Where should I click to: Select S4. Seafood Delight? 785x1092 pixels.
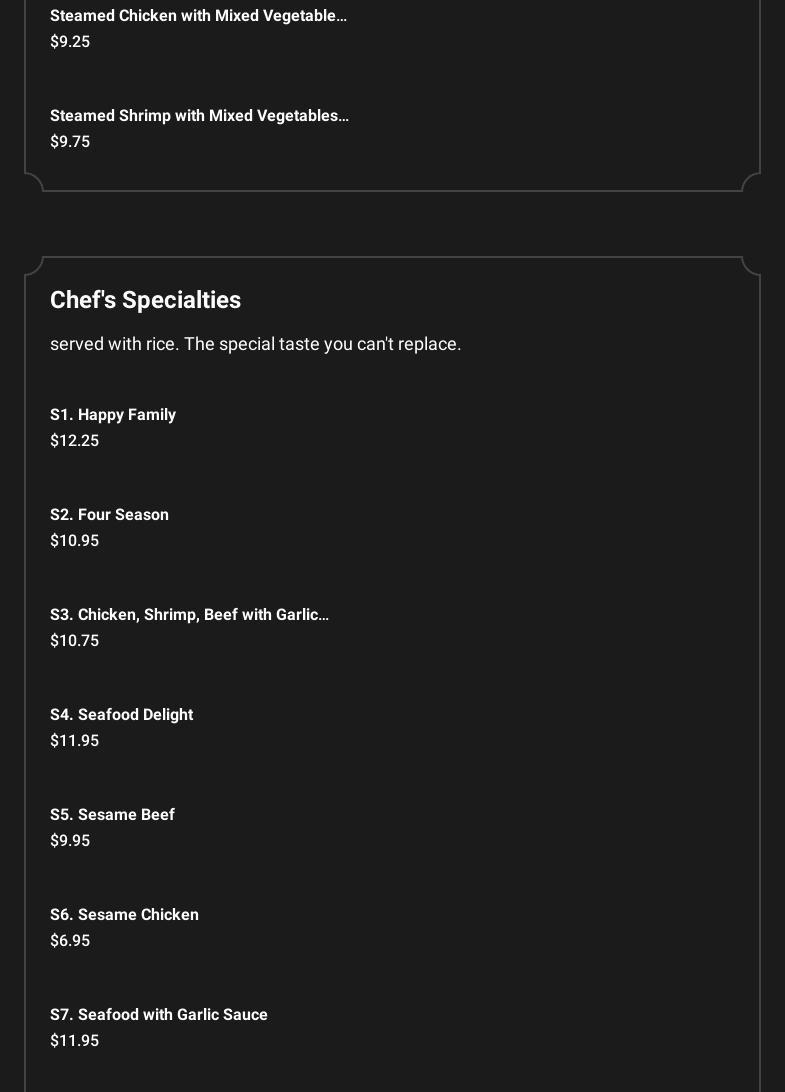coord(121,715)
